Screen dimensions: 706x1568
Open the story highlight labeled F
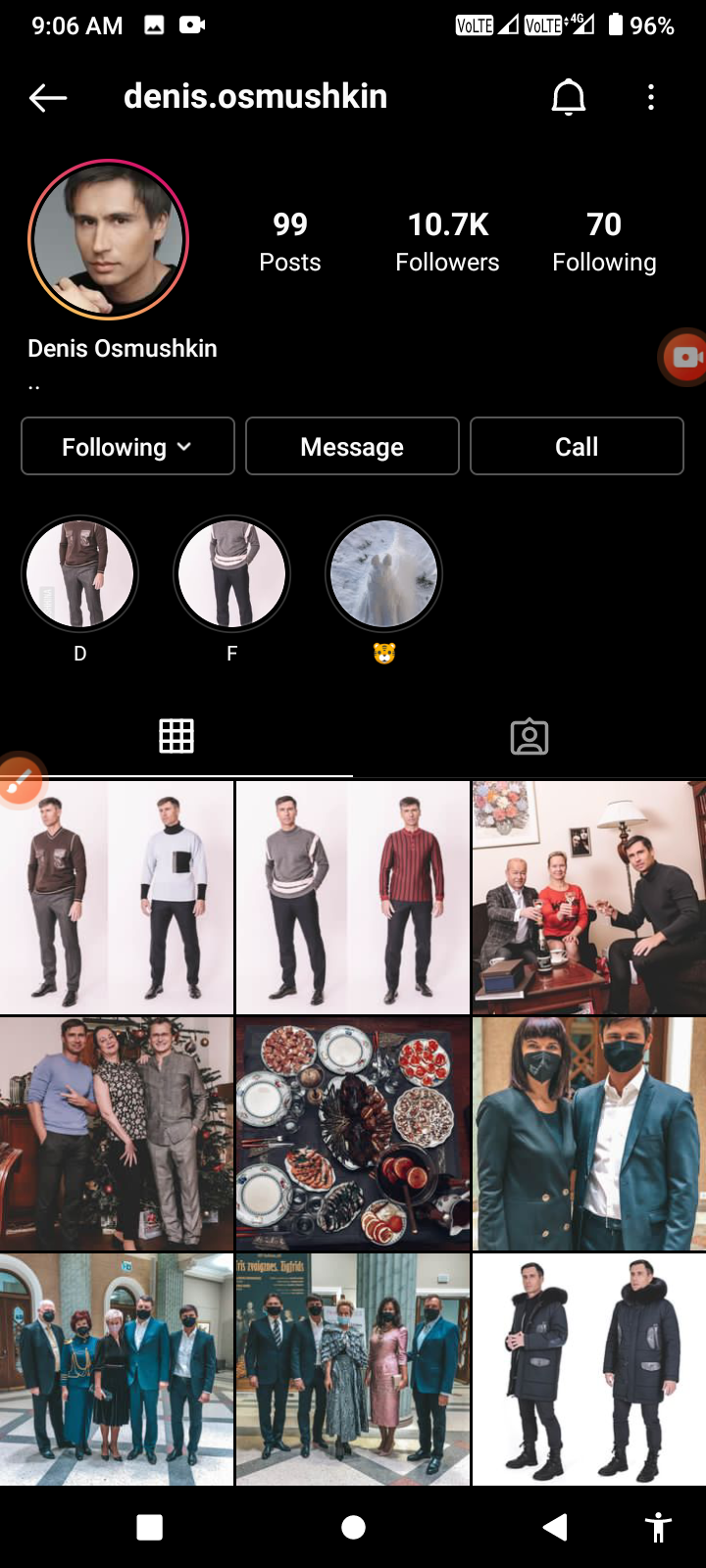(x=231, y=574)
